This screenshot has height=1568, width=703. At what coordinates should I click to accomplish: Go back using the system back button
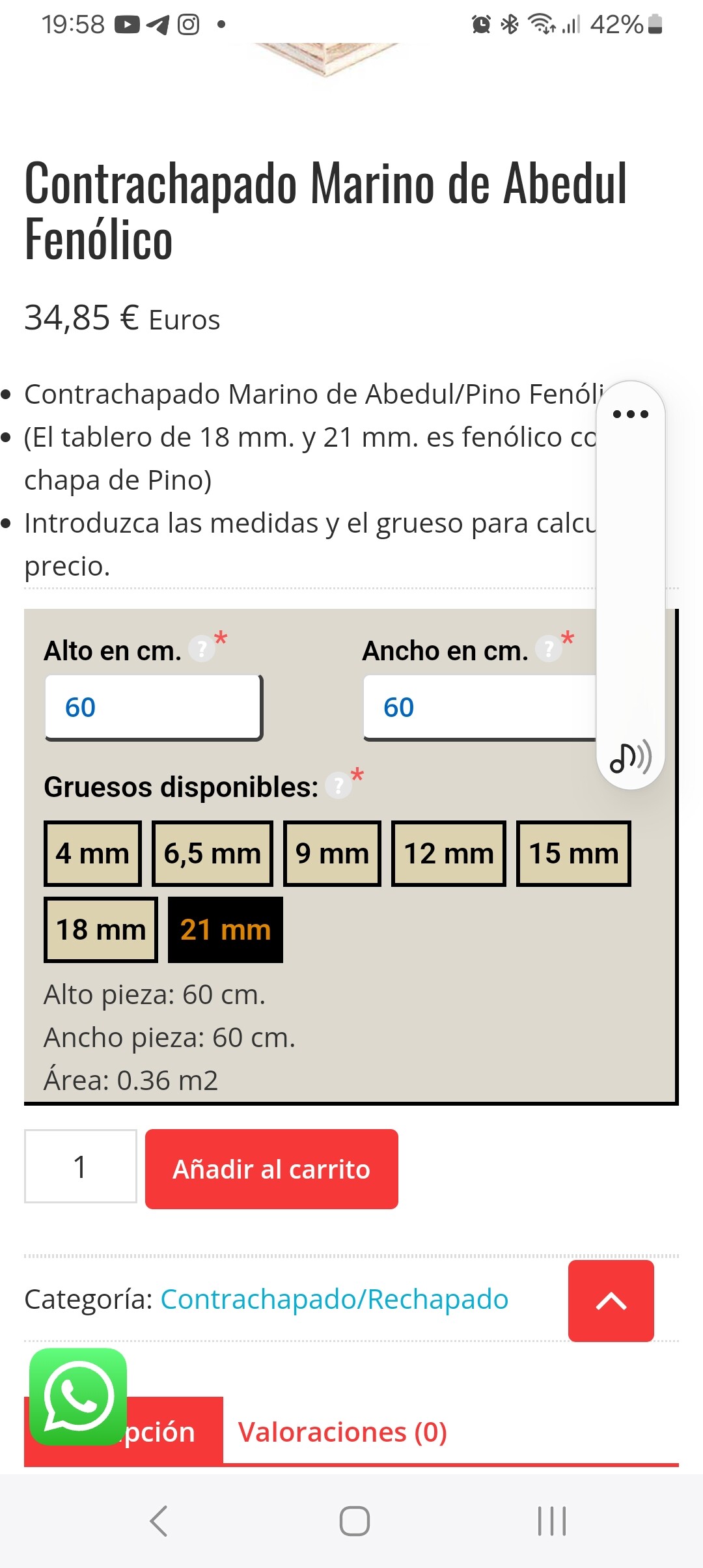tap(159, 1521)
